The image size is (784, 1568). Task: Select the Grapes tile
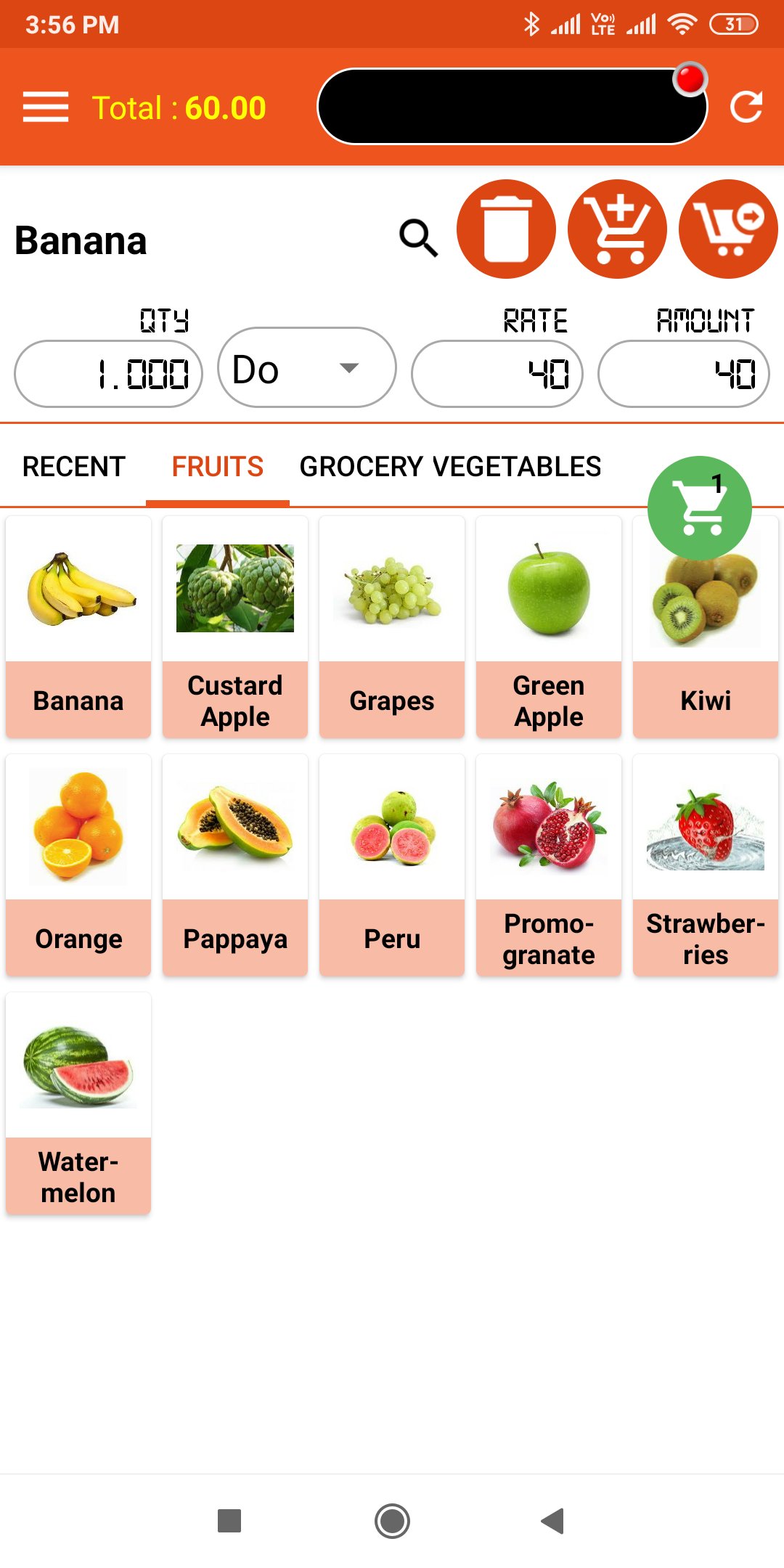[x=392, y=627]
